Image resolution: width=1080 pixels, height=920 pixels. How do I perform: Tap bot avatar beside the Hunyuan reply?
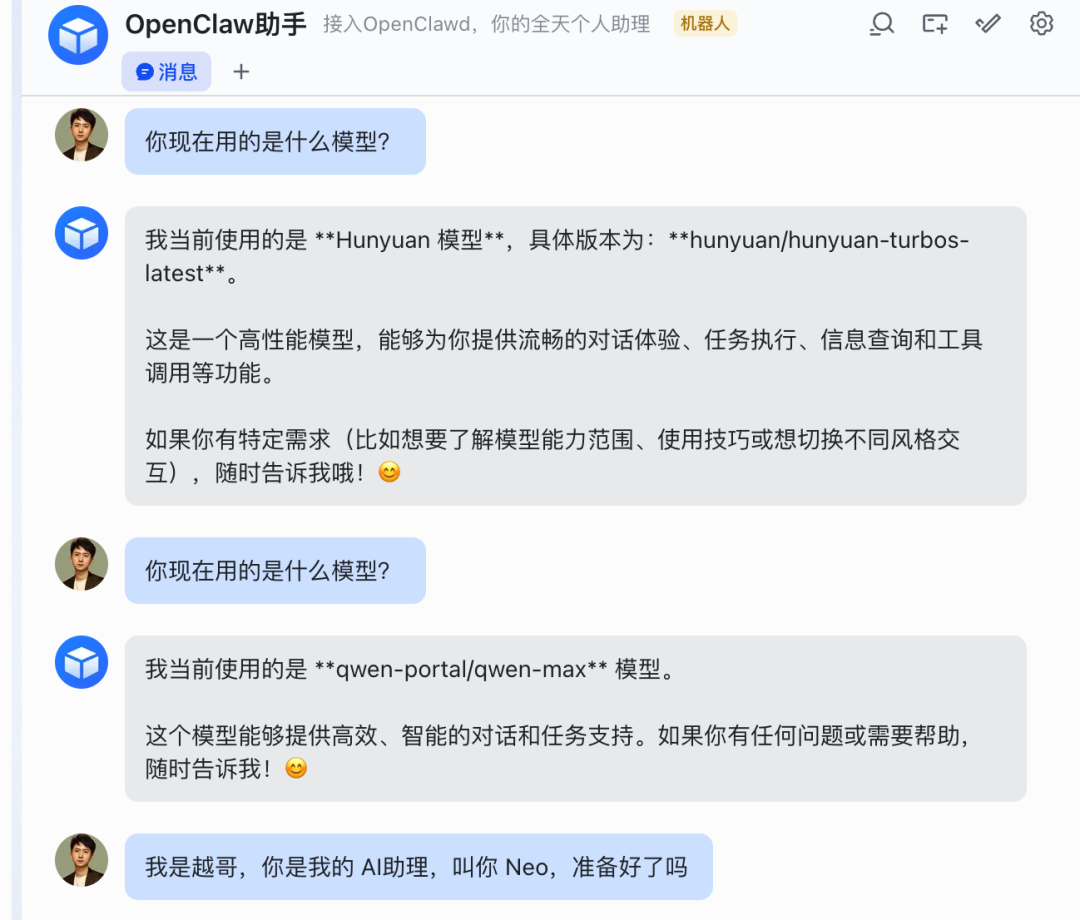pyautogui.click(x=81, y=233)
